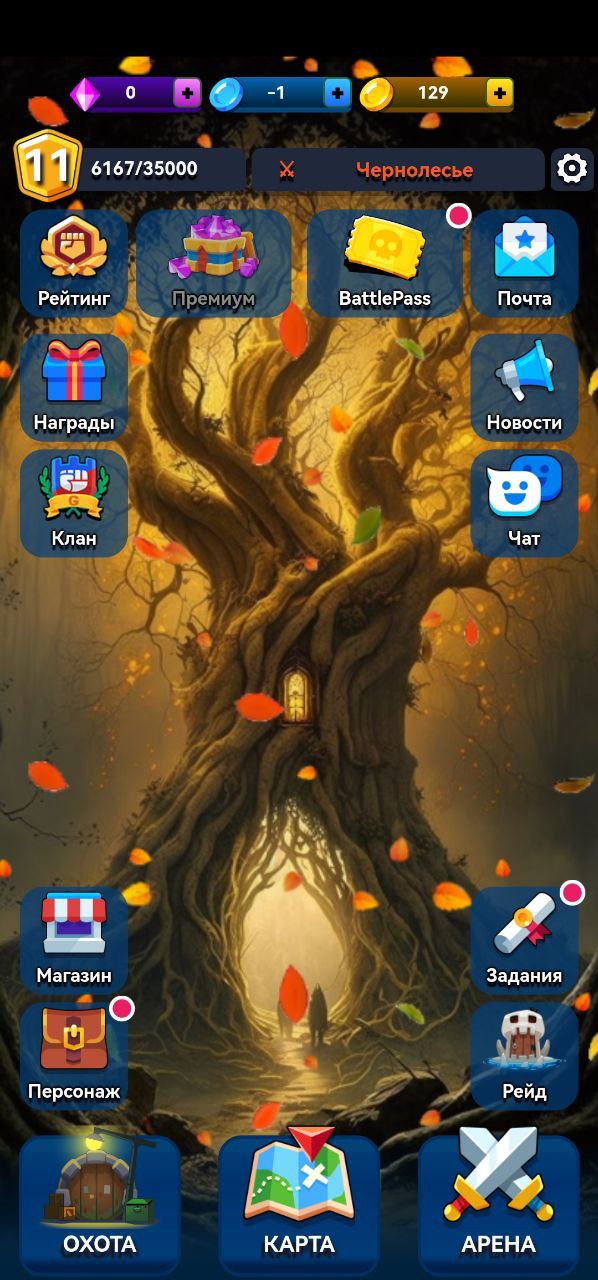Open the Премиум offers
This screenshot has height=1280, width=598.
[x=213, y=263]
